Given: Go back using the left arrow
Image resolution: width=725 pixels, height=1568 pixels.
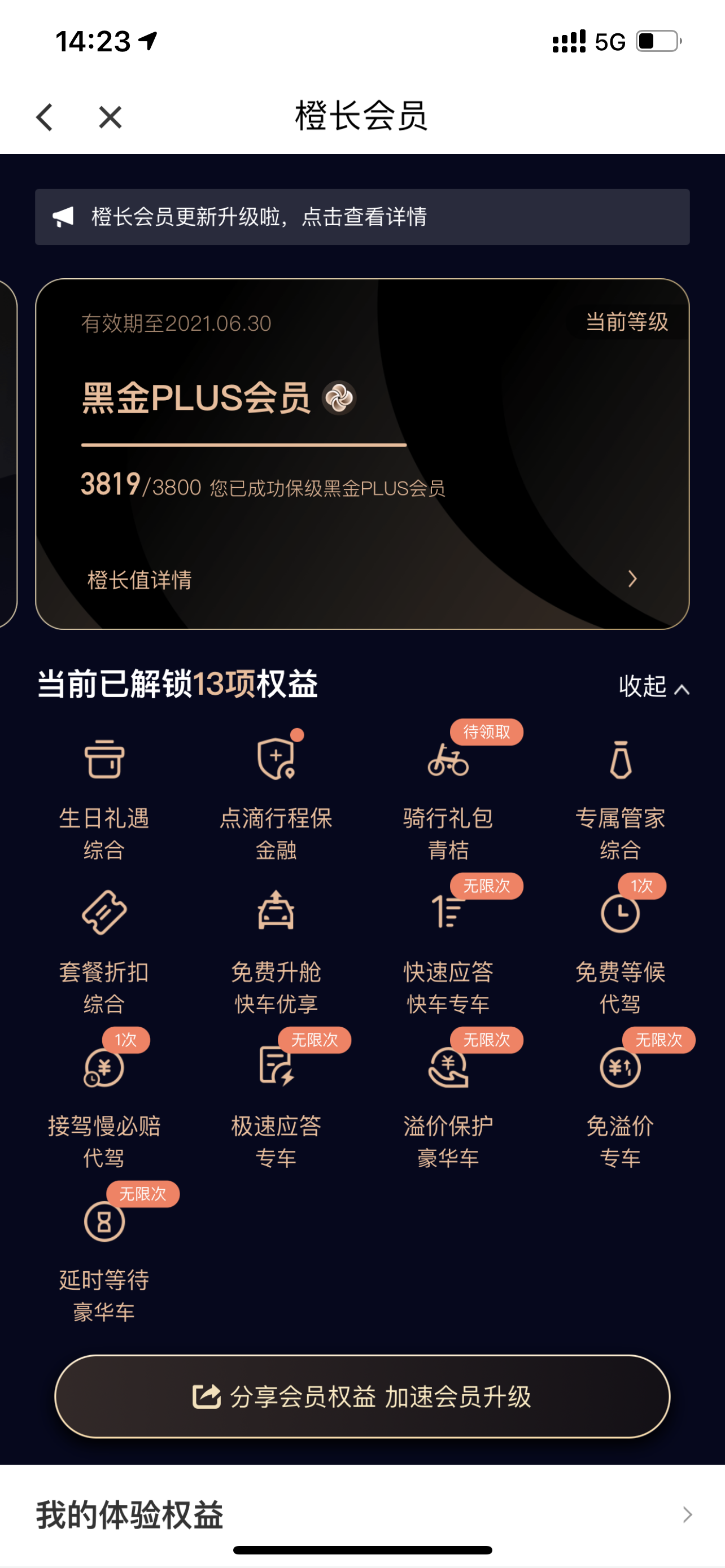Looking at the screenshot, I should (x=45, y=117).
